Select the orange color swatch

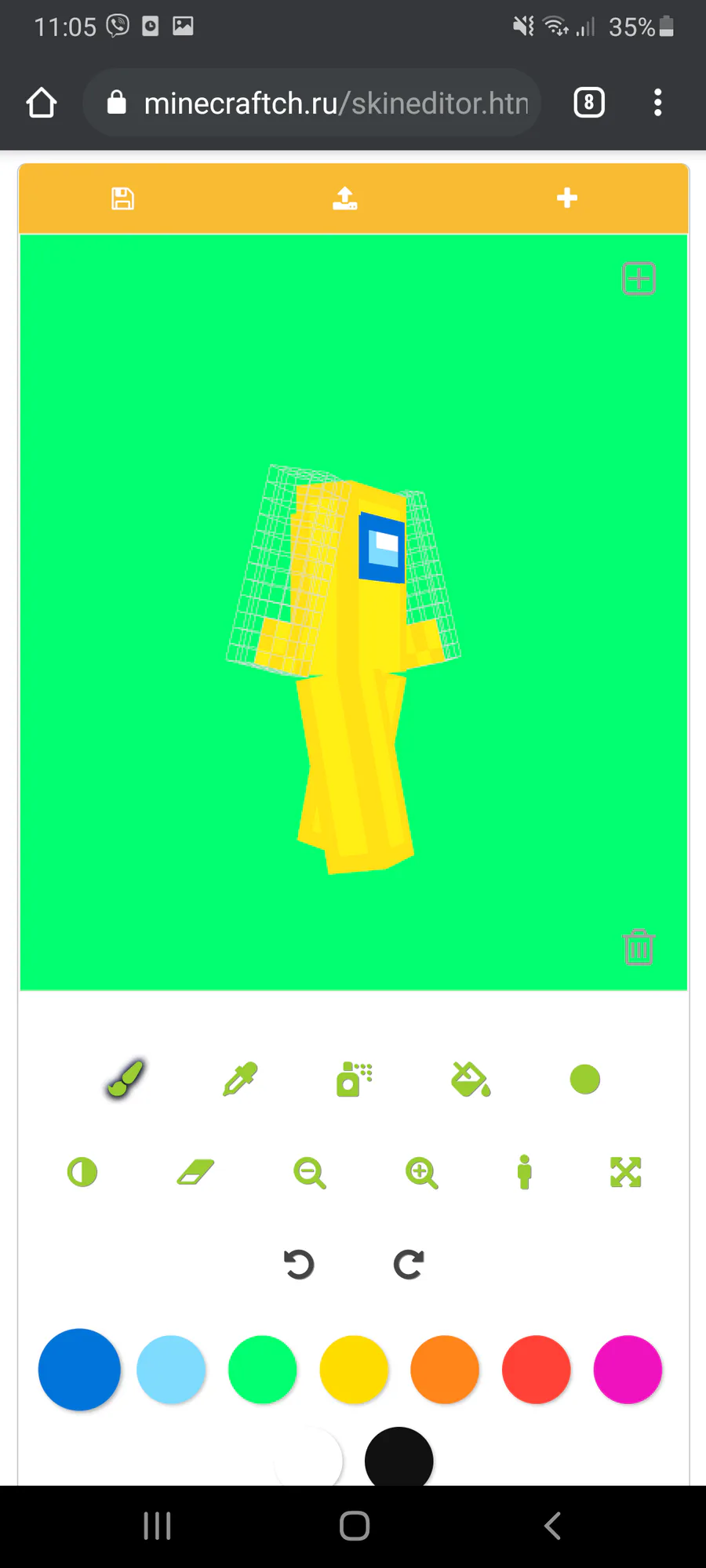(445, 1370)
